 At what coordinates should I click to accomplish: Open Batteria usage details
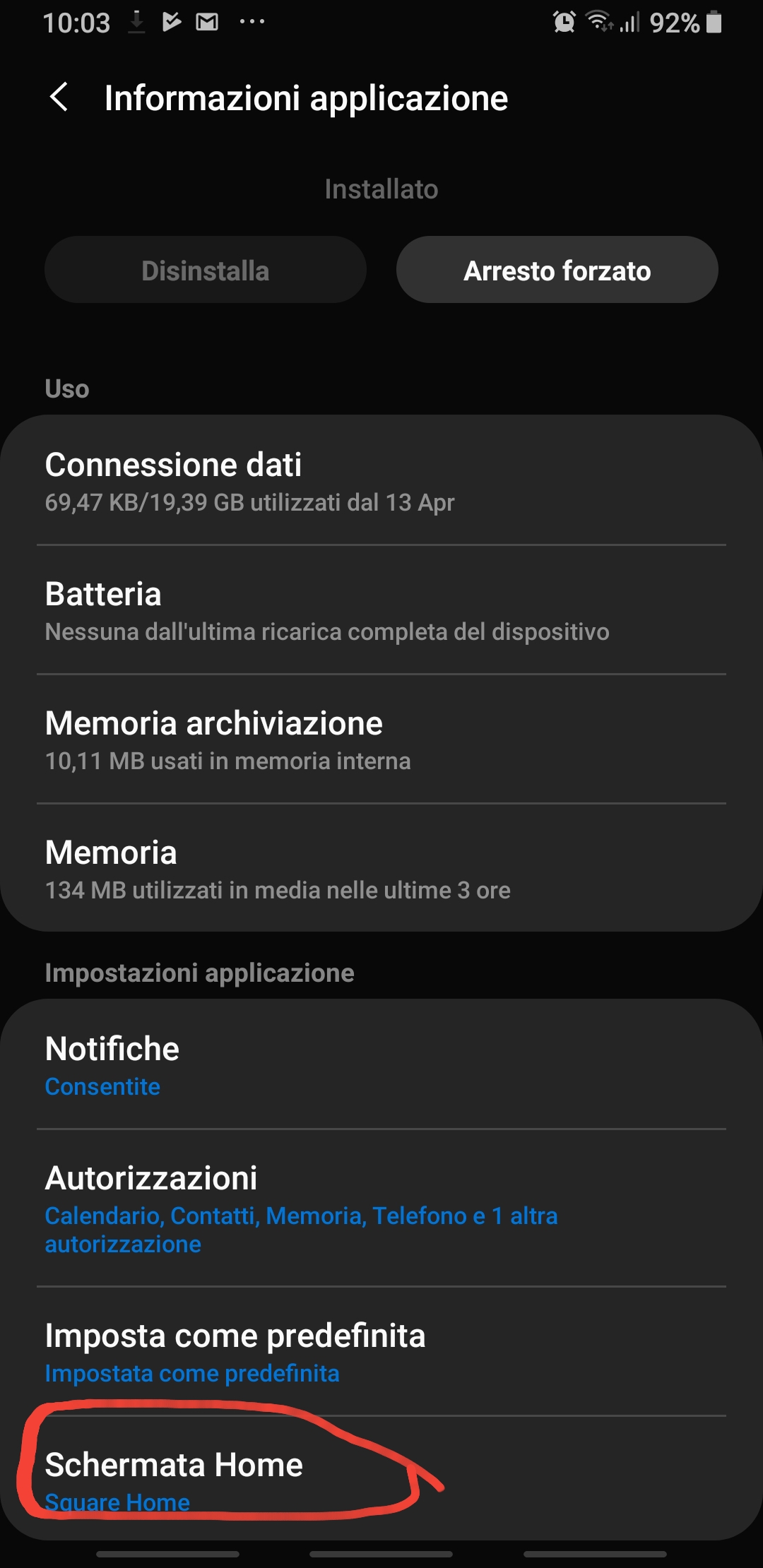(381, 611)
